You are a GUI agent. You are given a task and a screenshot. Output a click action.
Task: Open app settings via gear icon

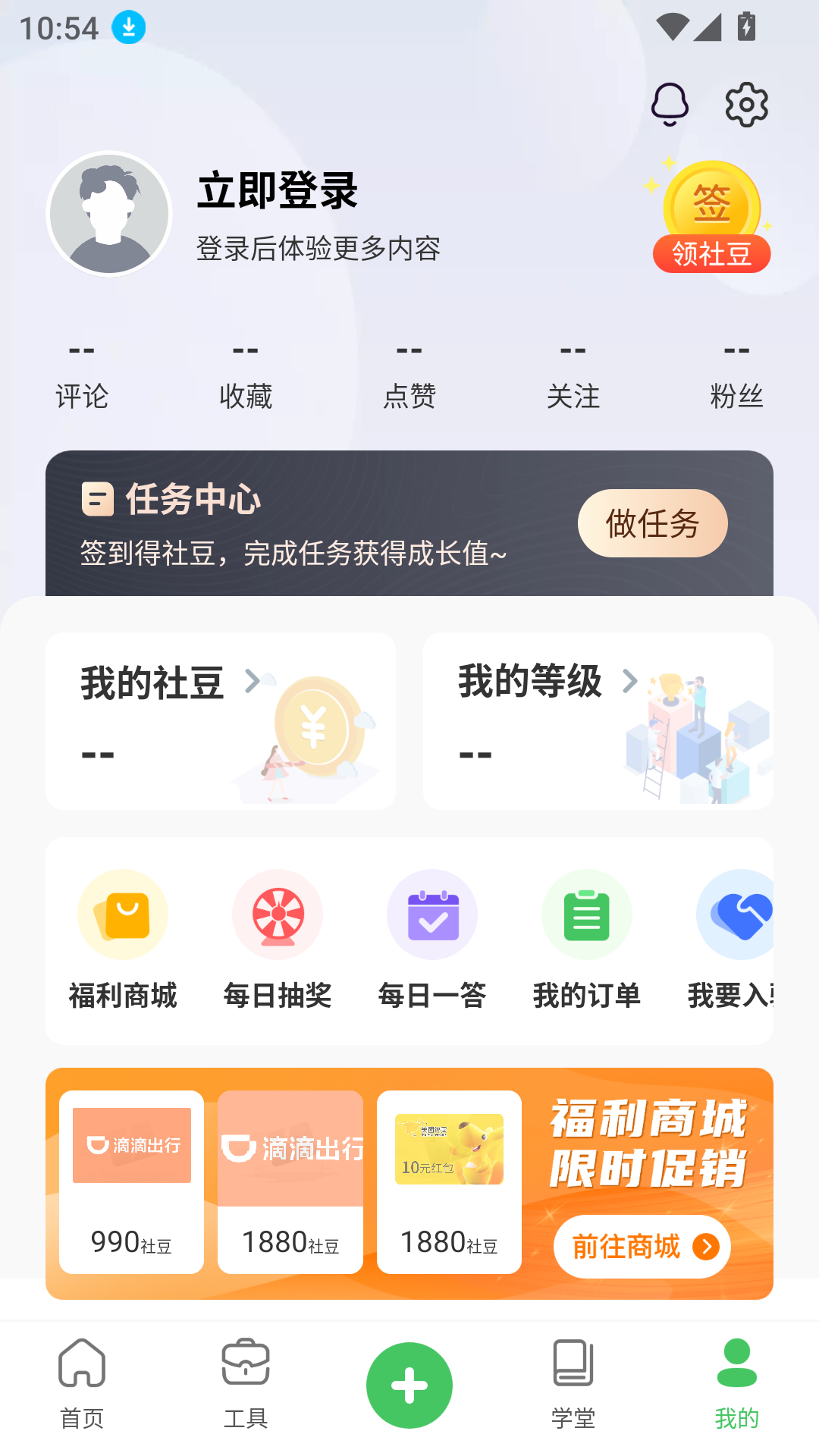745,105
